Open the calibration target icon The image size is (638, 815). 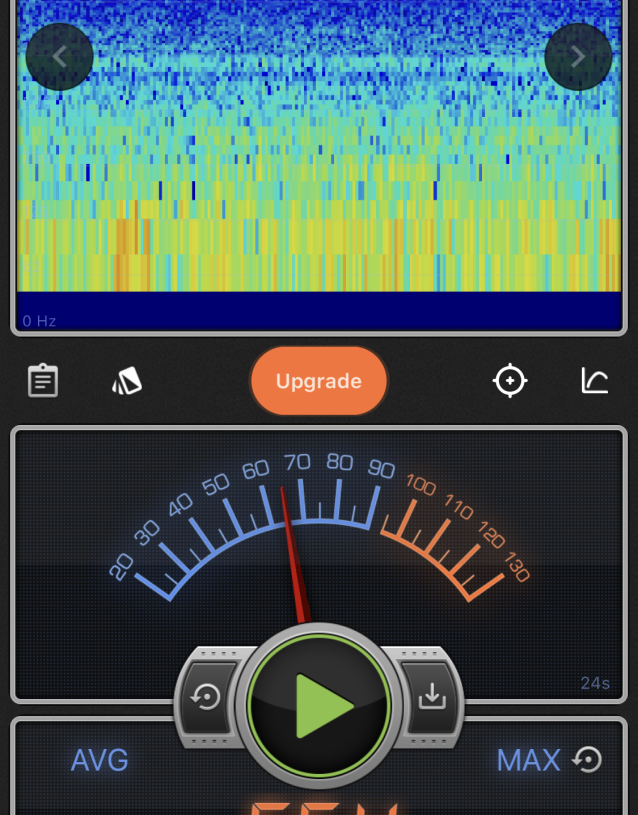point(510,381)
